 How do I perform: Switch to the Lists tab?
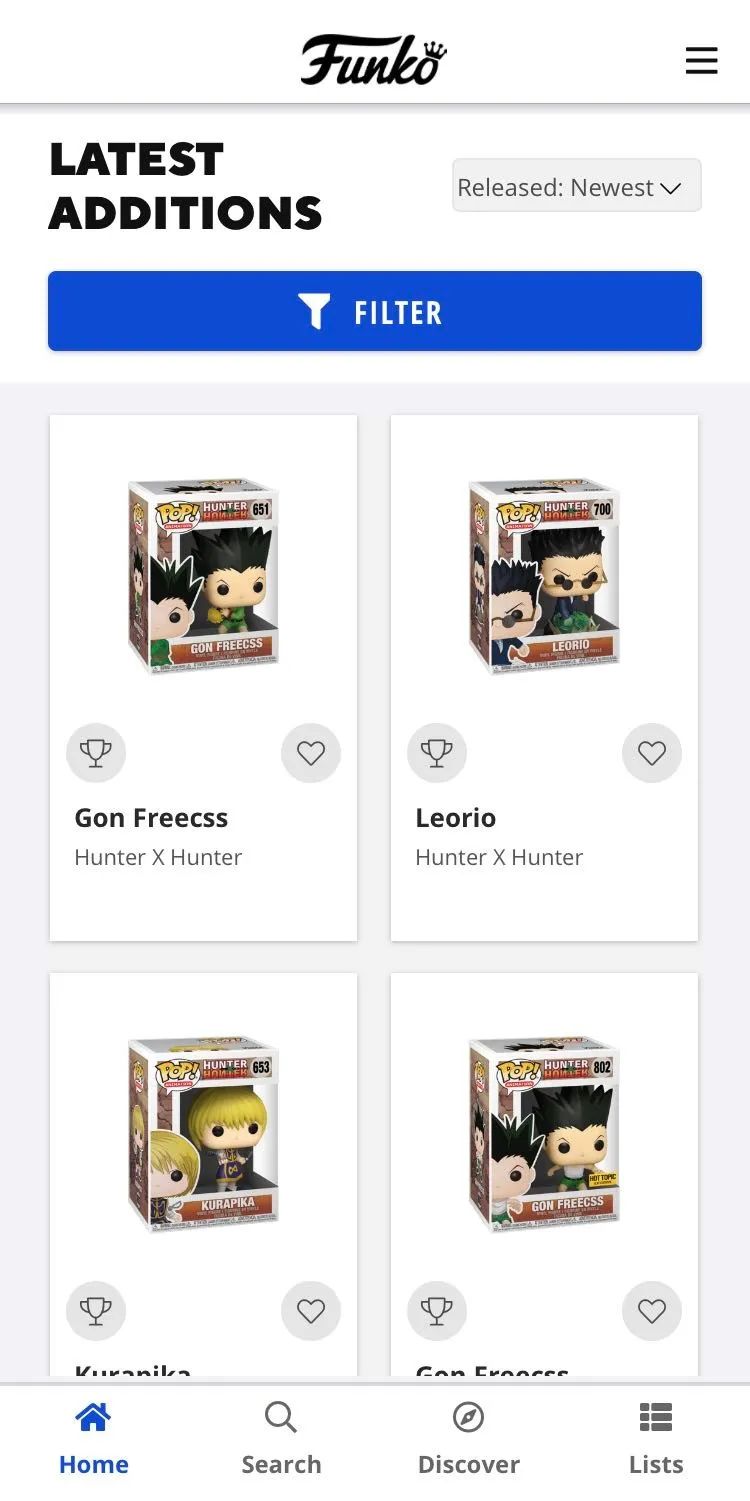point(656,1439)
